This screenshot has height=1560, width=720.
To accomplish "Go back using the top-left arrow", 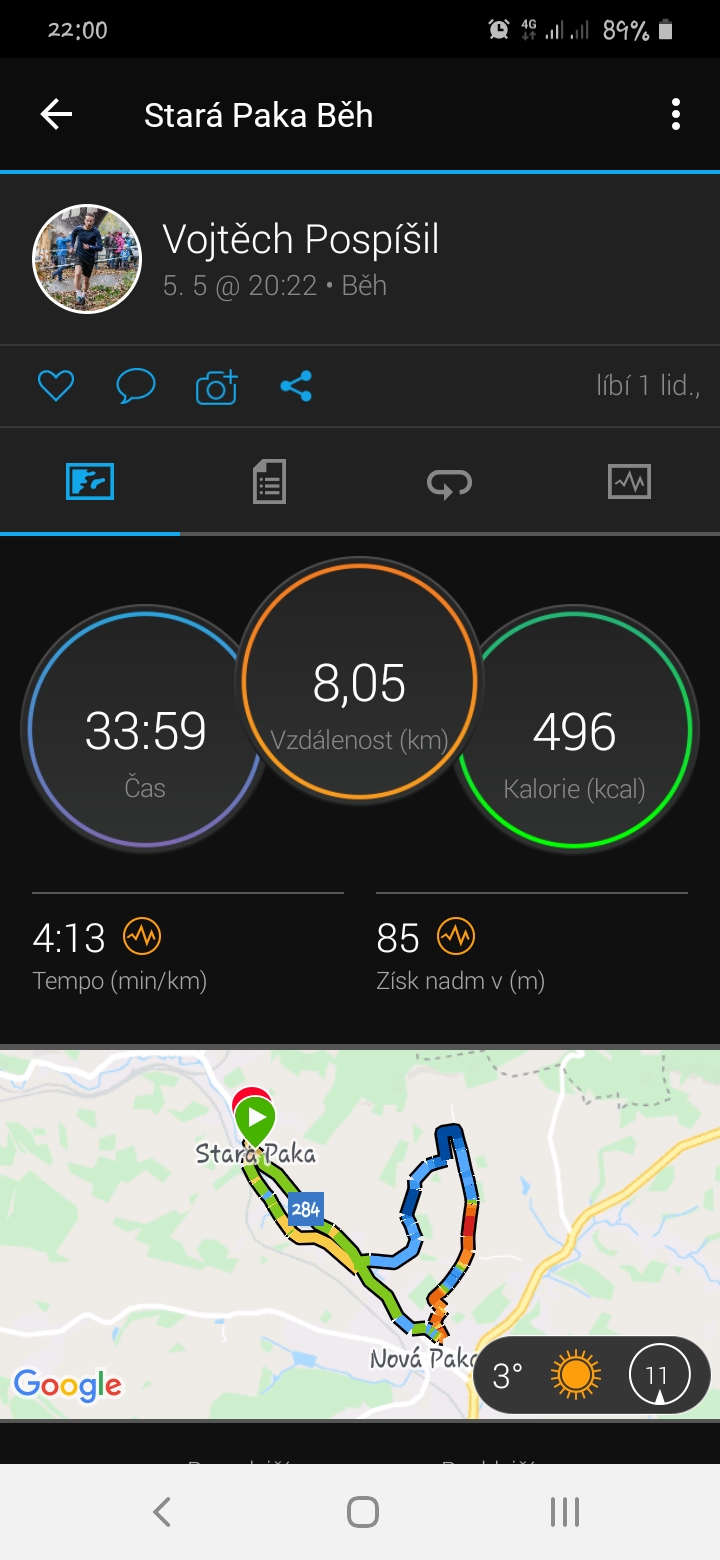I will click(x=56, y=115).
